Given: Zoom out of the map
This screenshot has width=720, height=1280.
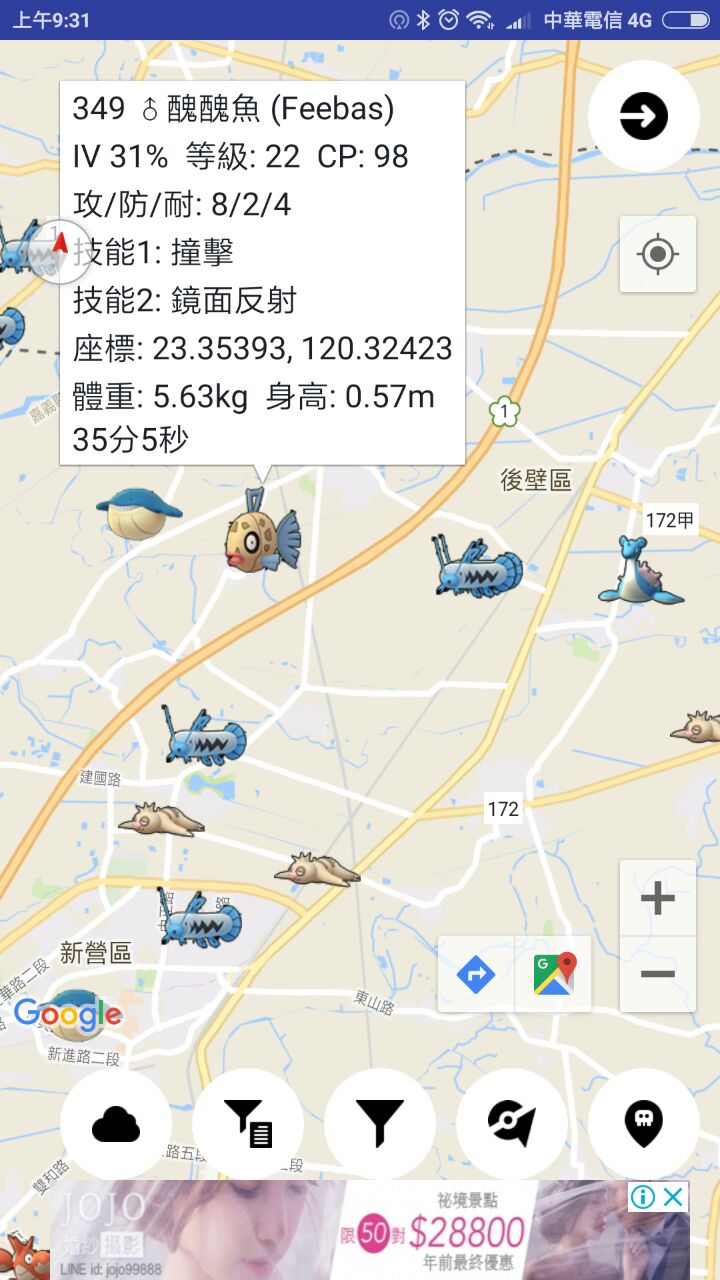Looking at the screenshot, I should pyautogui.click(x=657, y=974).
